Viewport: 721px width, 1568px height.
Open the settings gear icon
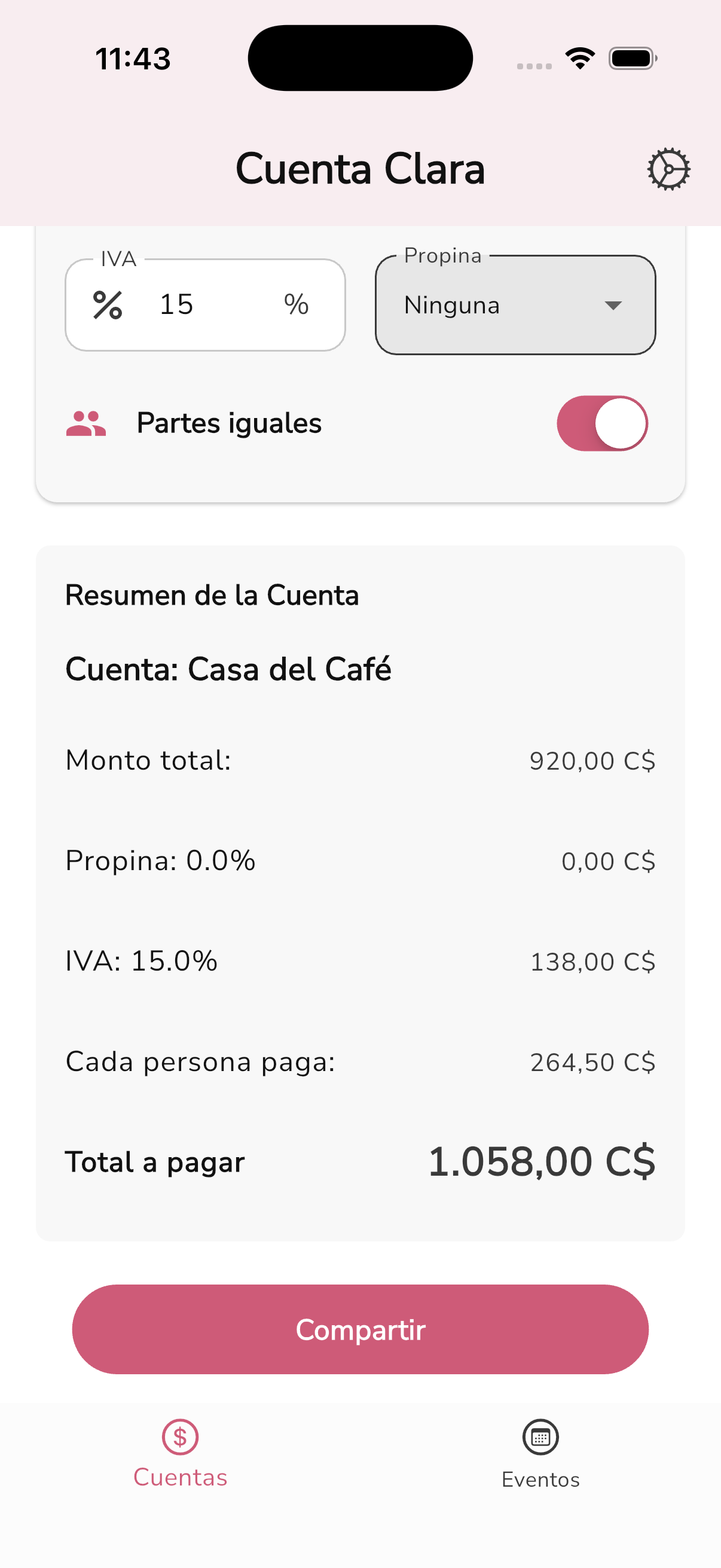click(x=668, y=169)
